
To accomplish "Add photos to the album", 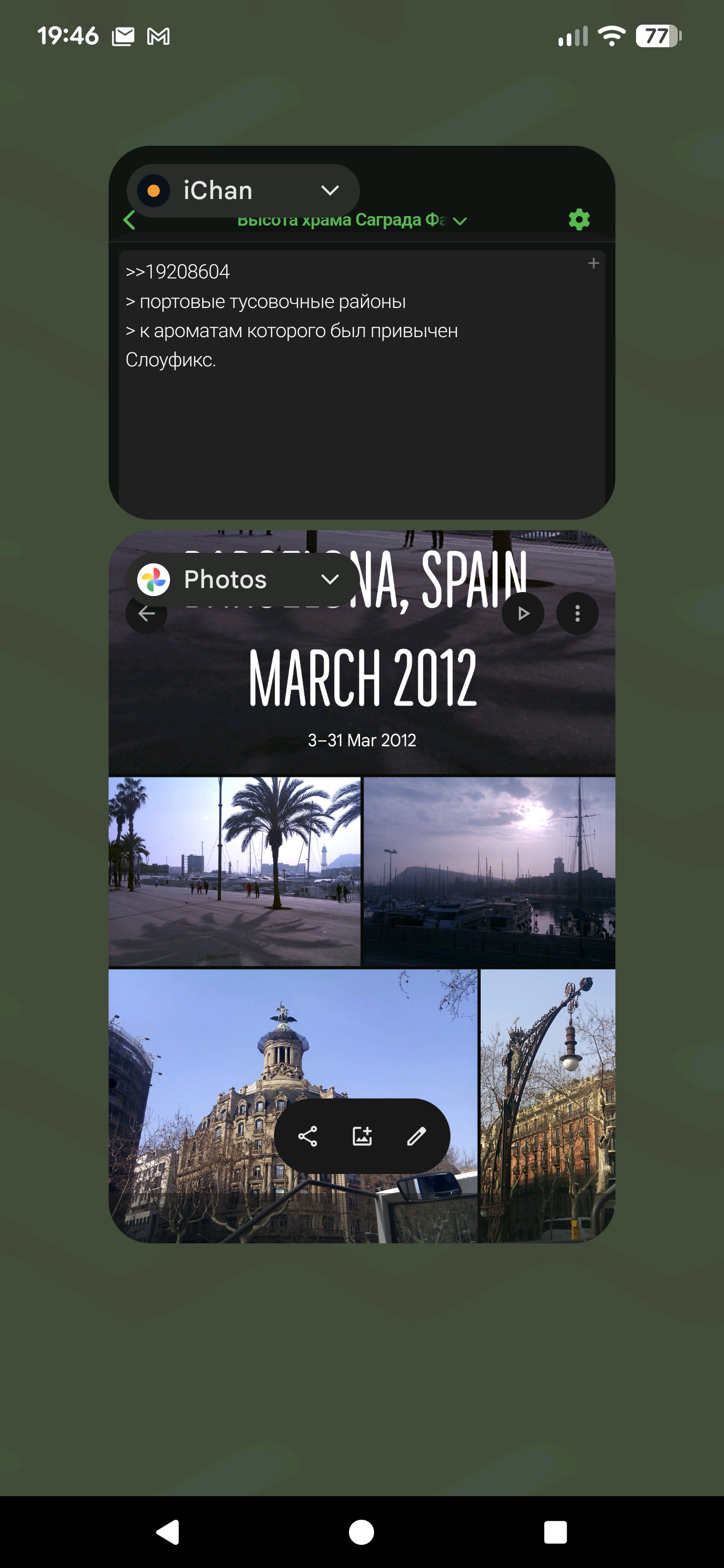I will pos(361,1136).
